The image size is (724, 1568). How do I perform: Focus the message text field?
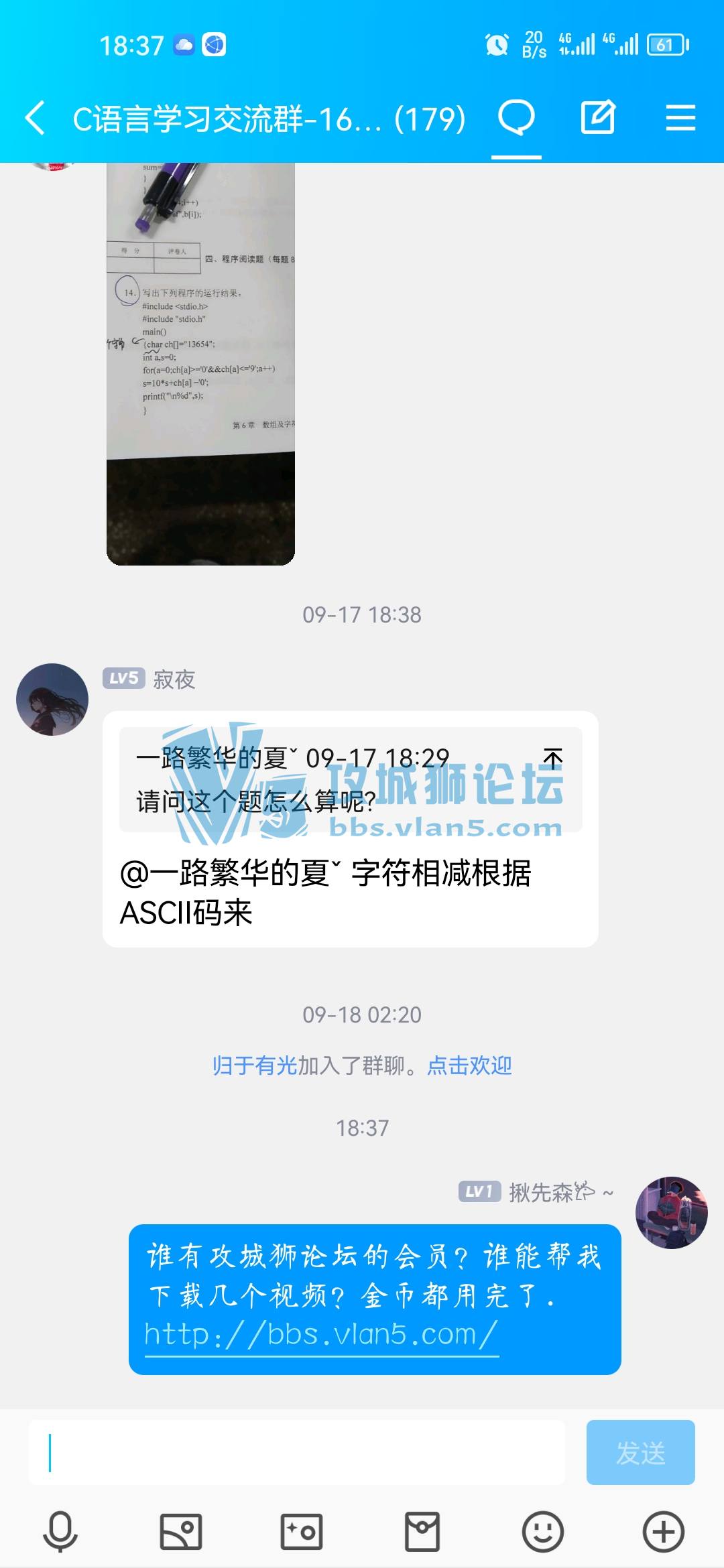(296, 1452)
